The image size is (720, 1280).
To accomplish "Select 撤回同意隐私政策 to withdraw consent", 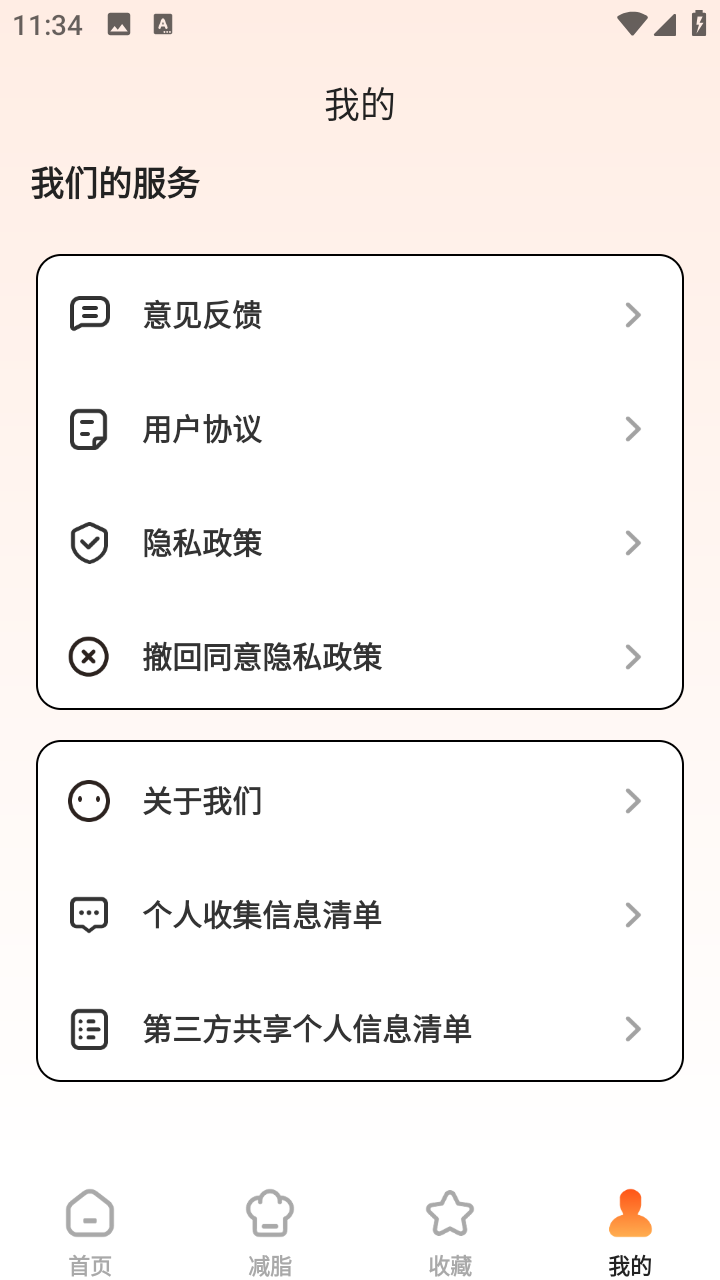I will 360,657.
